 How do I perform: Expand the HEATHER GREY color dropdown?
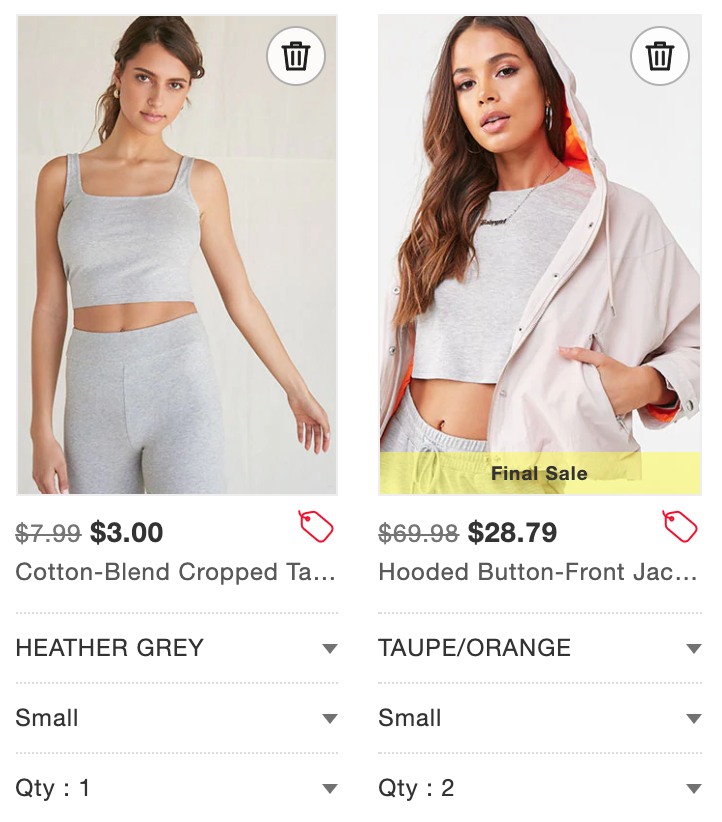(177, 648)
